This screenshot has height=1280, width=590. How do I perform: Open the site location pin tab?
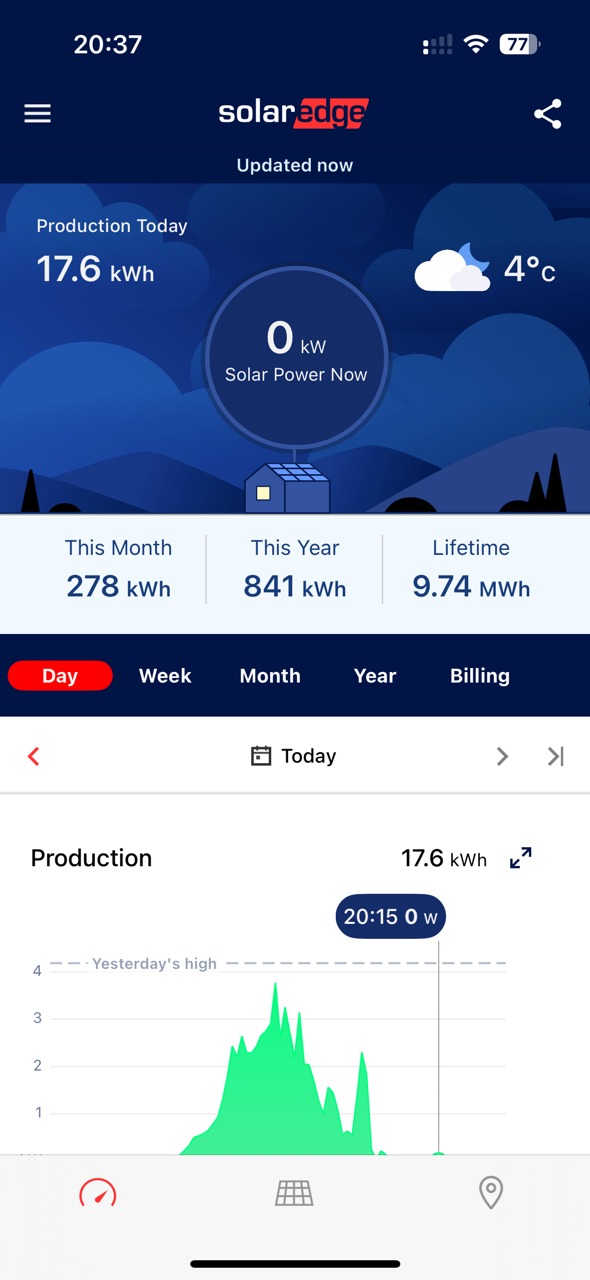[x=491, y=1193]
